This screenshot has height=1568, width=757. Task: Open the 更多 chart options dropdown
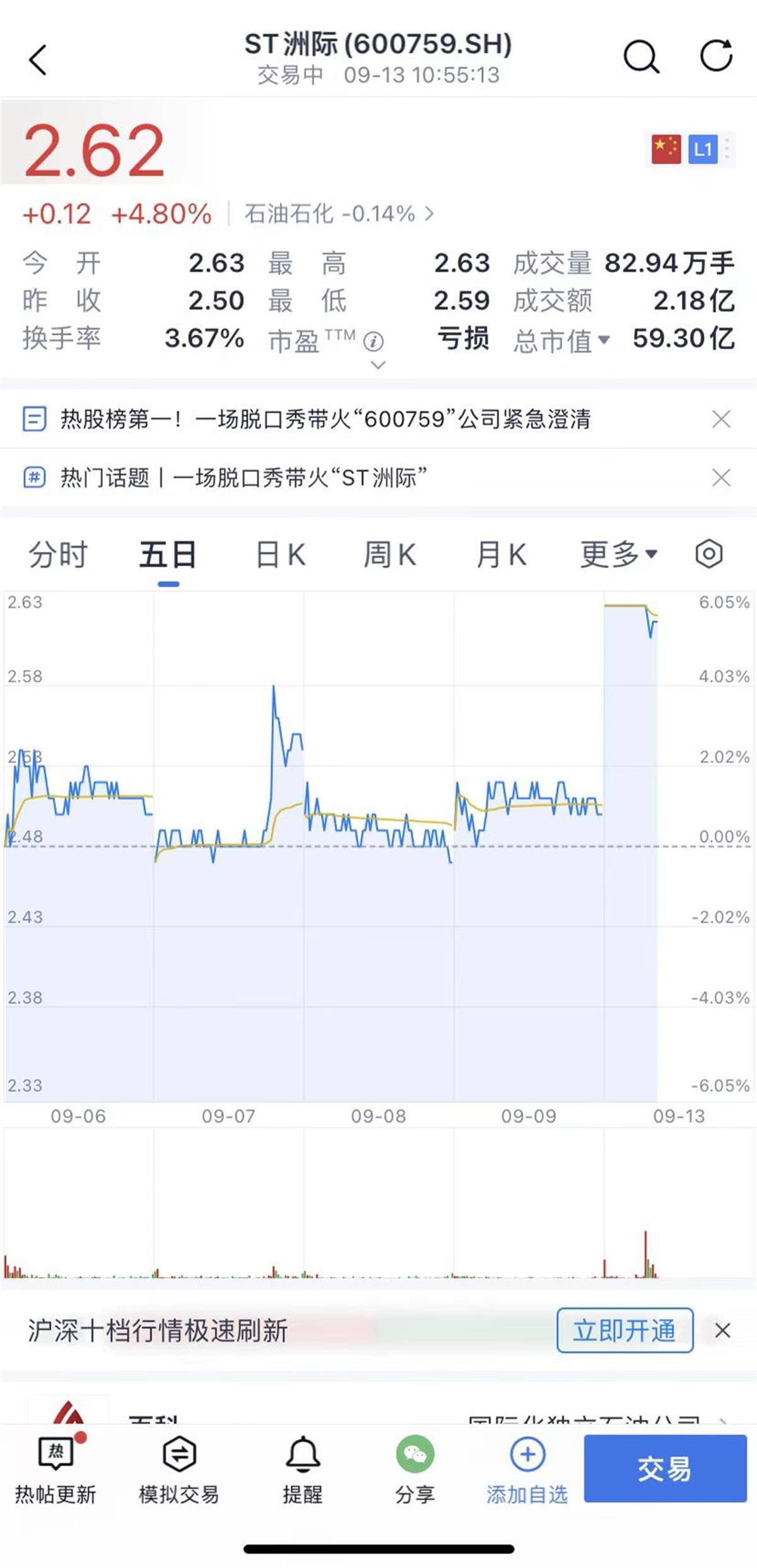618,556
